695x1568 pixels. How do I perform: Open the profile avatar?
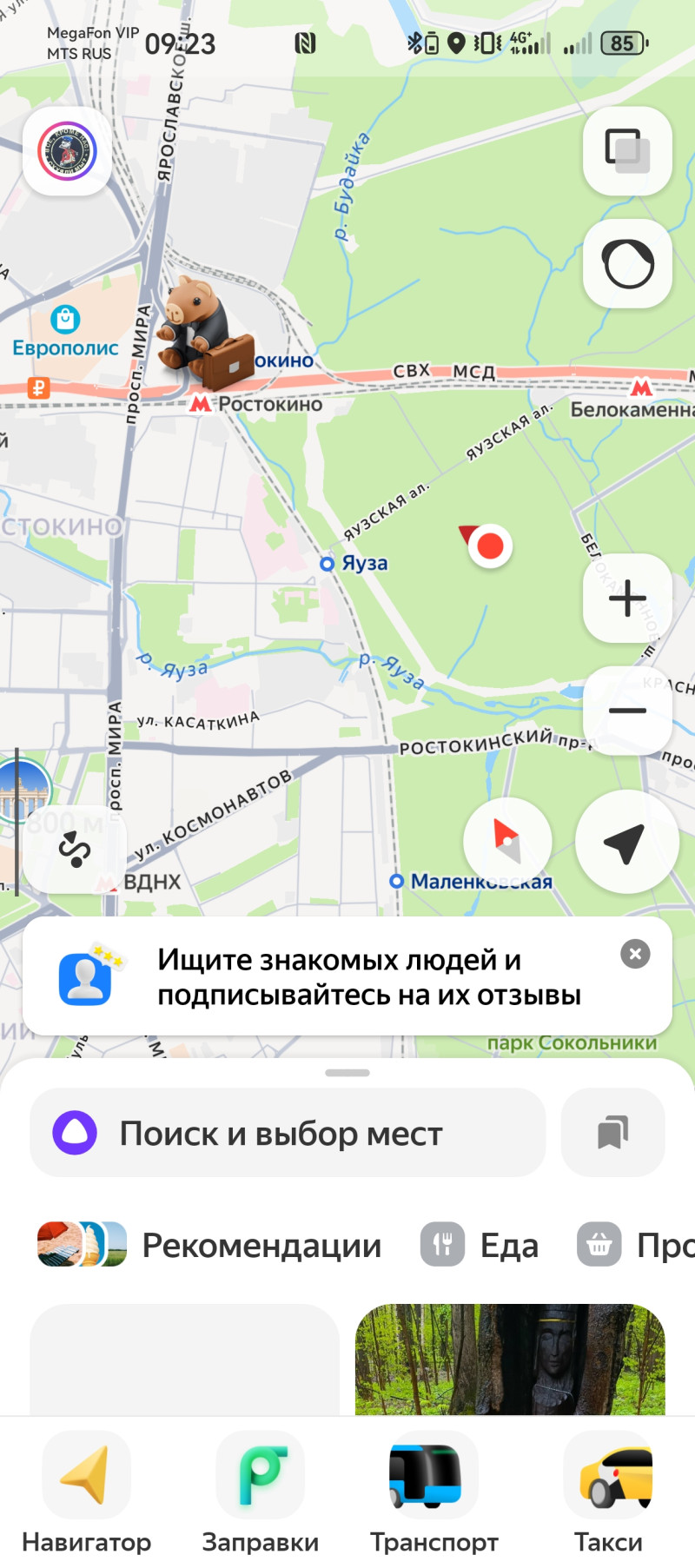(x=67, y=151)
